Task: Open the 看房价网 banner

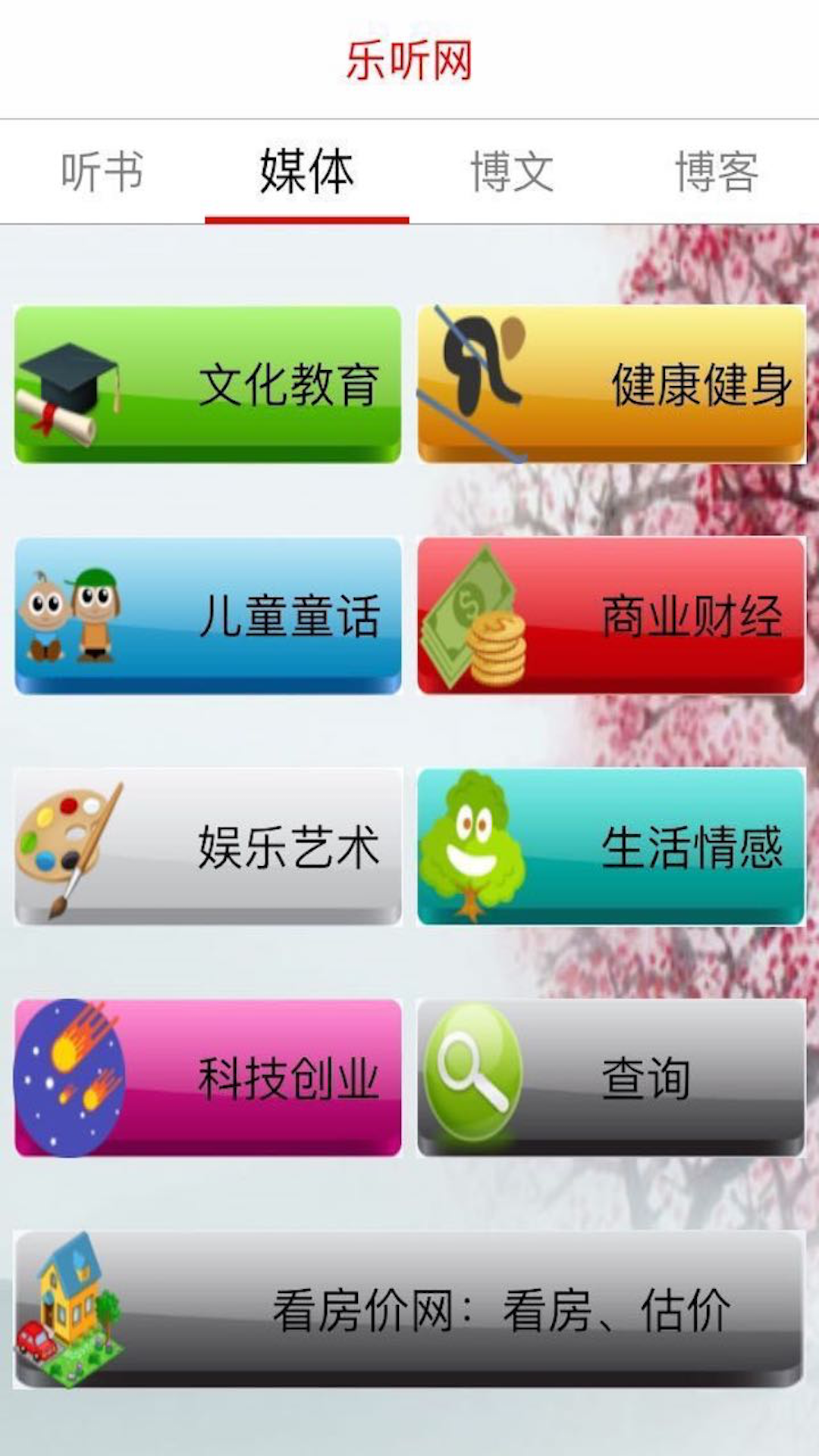Action: pyautogui.click(x=409, y=1310)
